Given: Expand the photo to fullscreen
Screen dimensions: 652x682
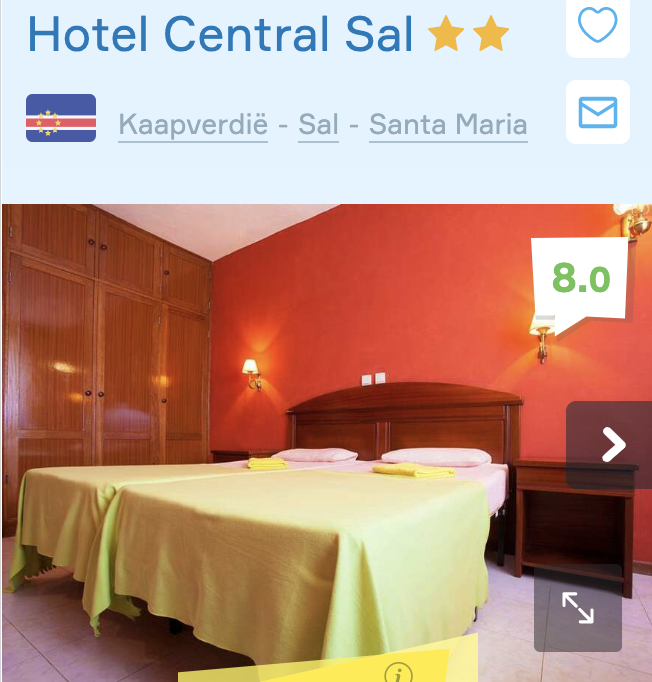Looking at the screenshot, I should (x=577, y=608).
